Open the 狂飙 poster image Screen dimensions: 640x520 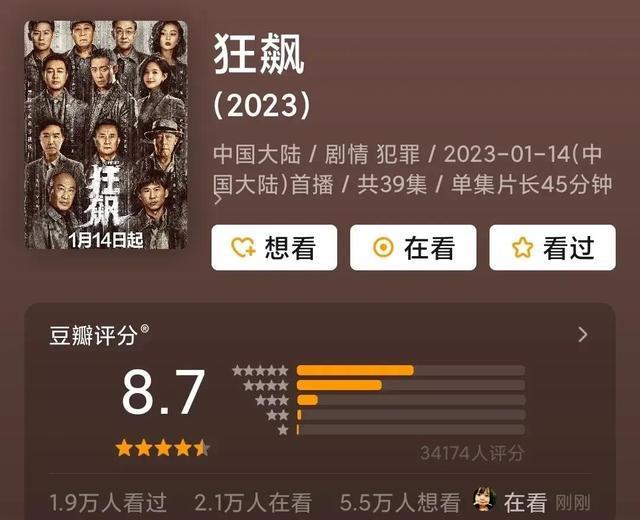coord(105,134)
